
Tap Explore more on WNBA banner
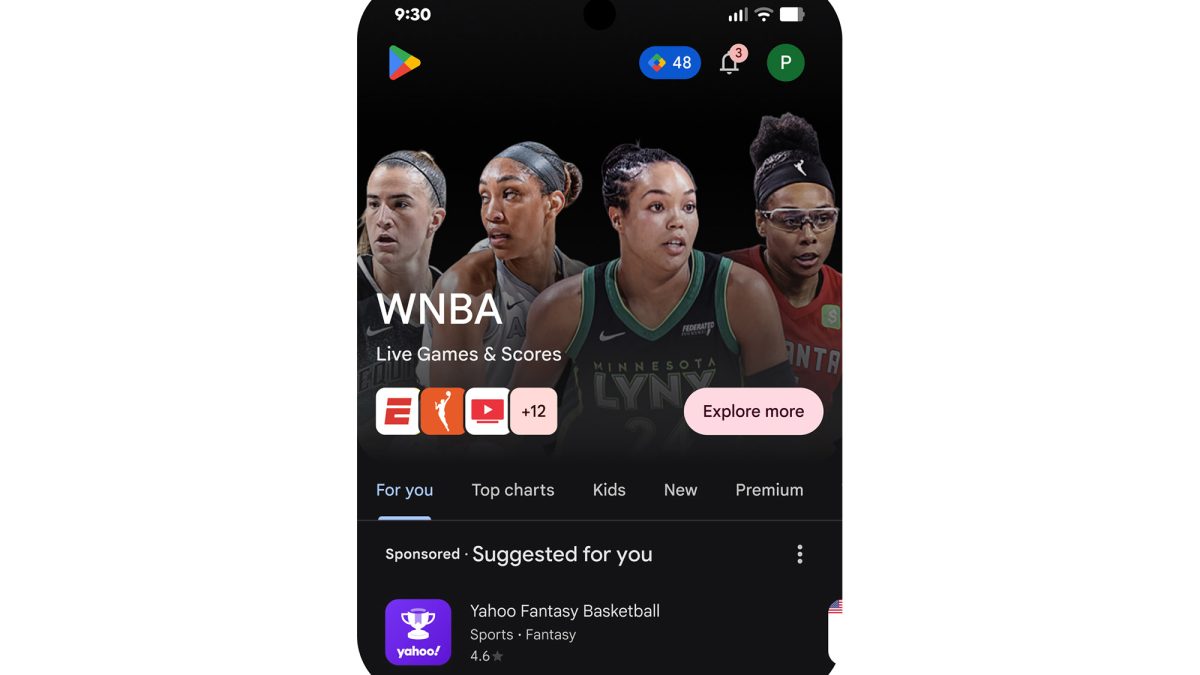tap(753, 411)
